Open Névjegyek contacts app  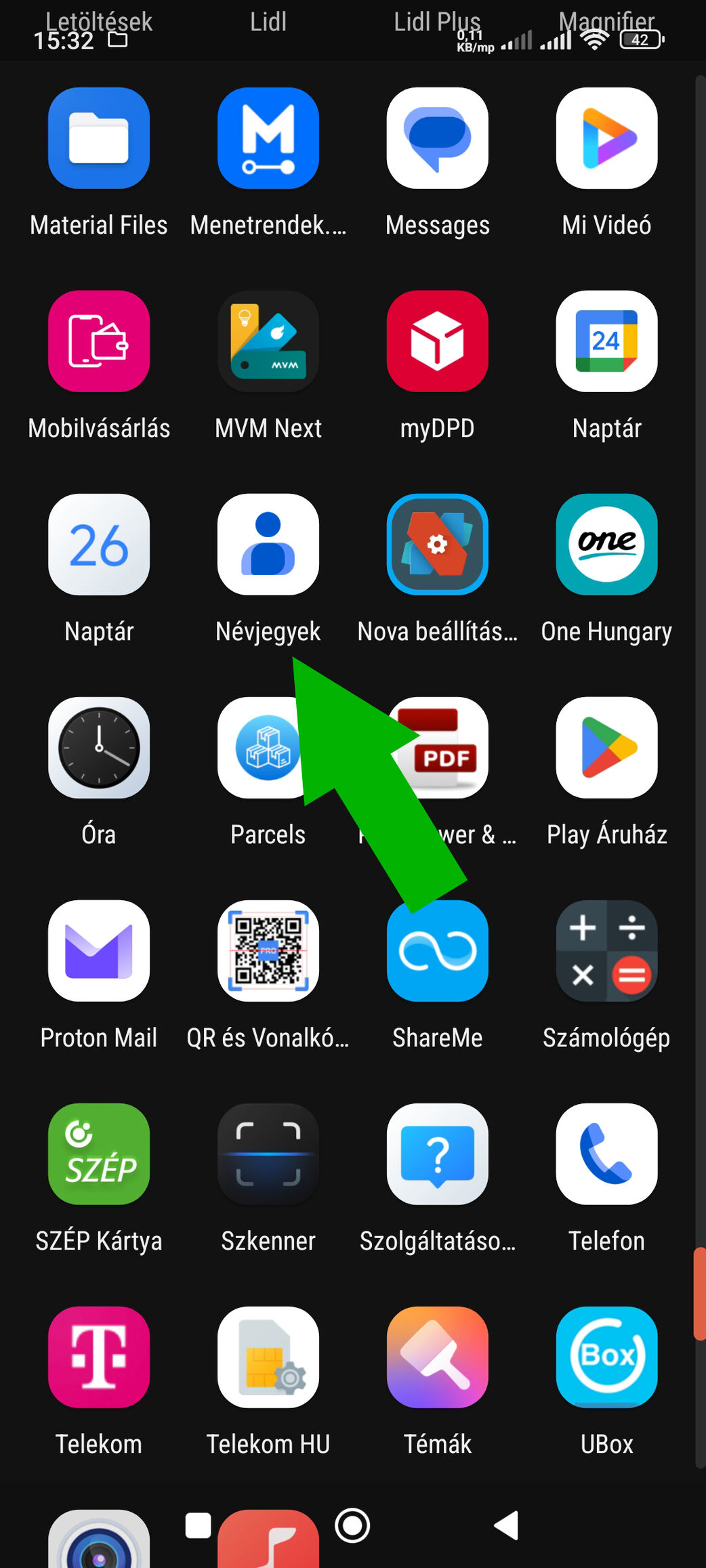point(268,545)
